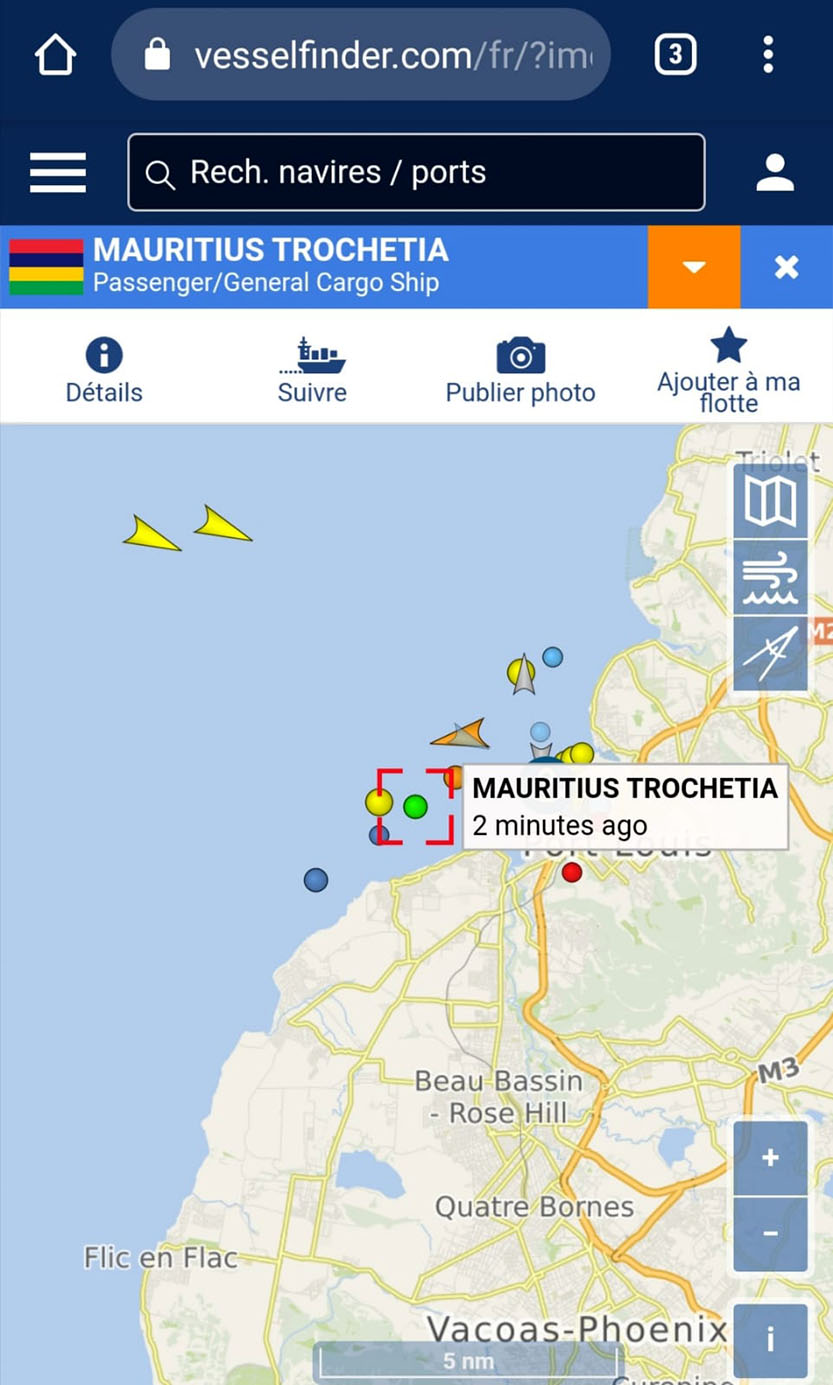
Task: Select the selected green ship marker
Action: click(415, 806)
